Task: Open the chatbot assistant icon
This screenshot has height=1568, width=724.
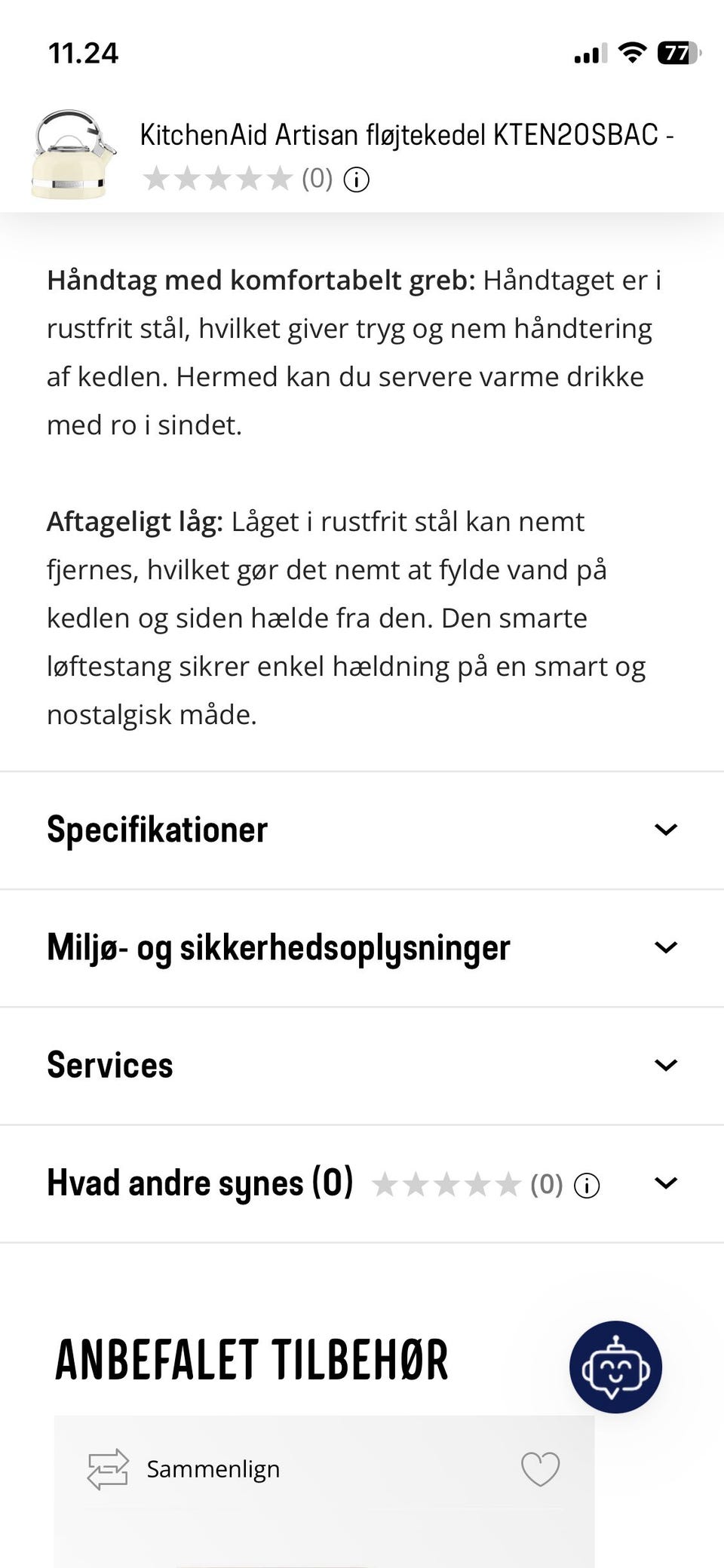Action: click(x=615, y=1367)
